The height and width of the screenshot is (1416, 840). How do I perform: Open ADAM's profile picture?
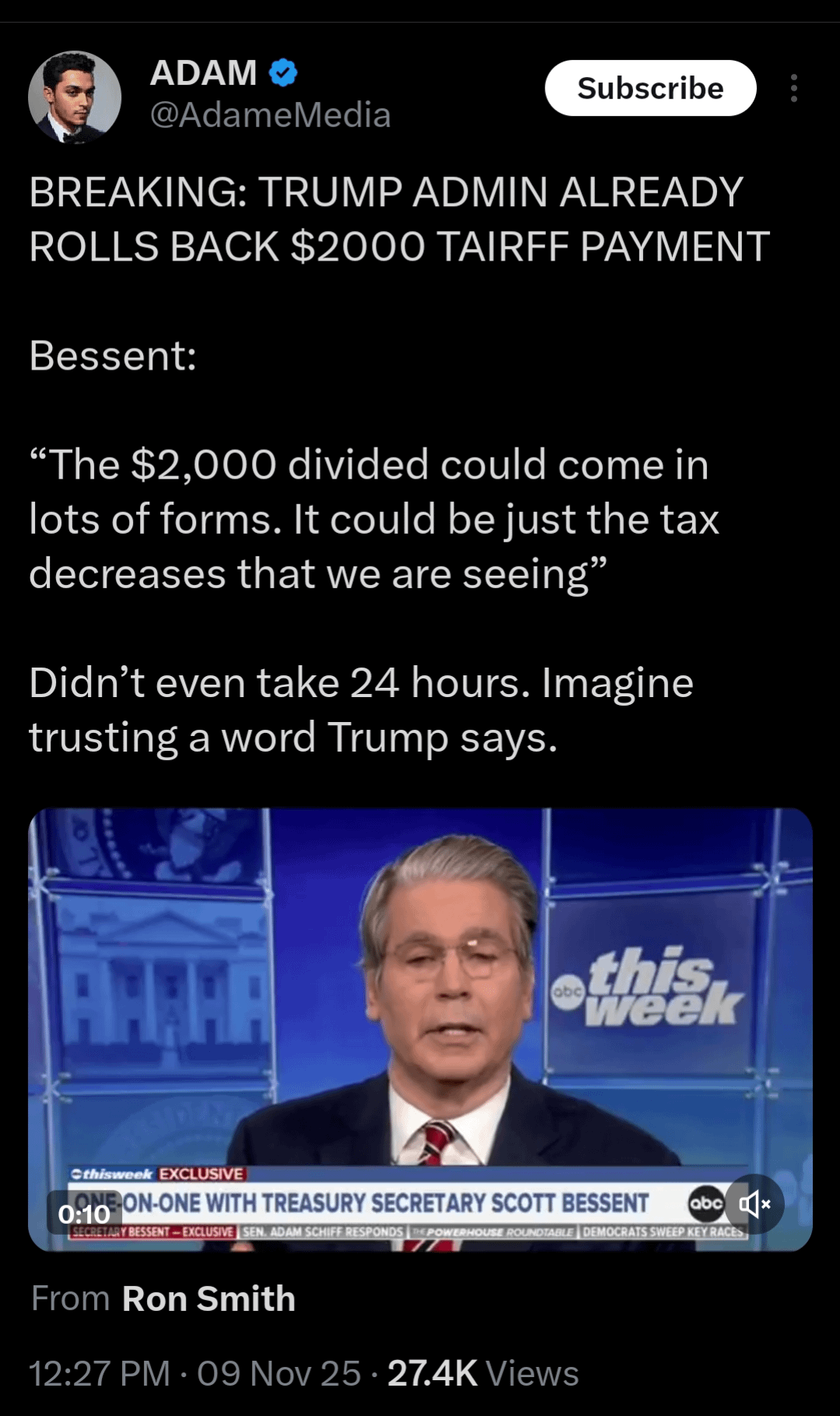[75, 98]
